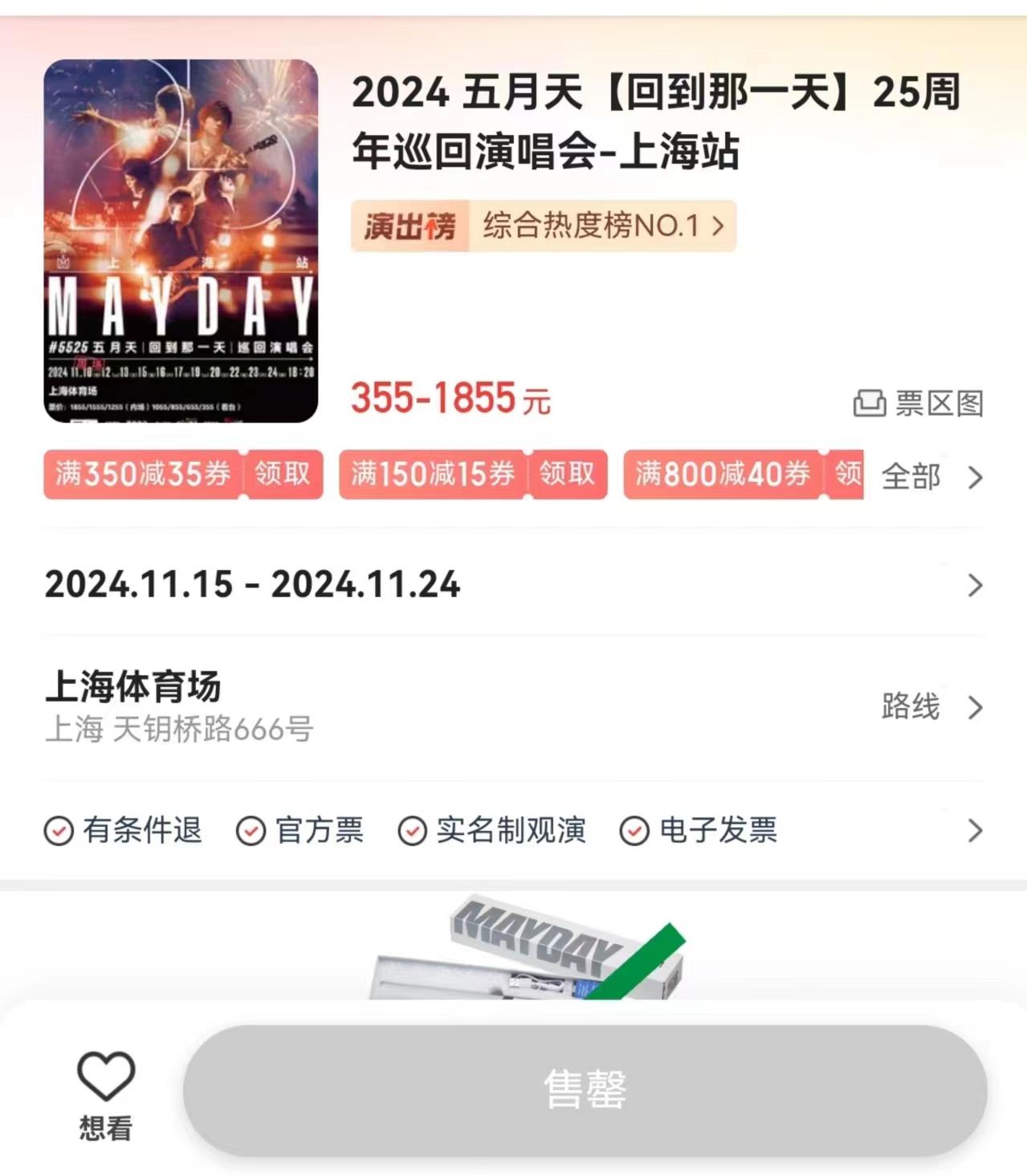
Task: Claim the 满350减35券 coupon
Action: click(x=282, y=474)
